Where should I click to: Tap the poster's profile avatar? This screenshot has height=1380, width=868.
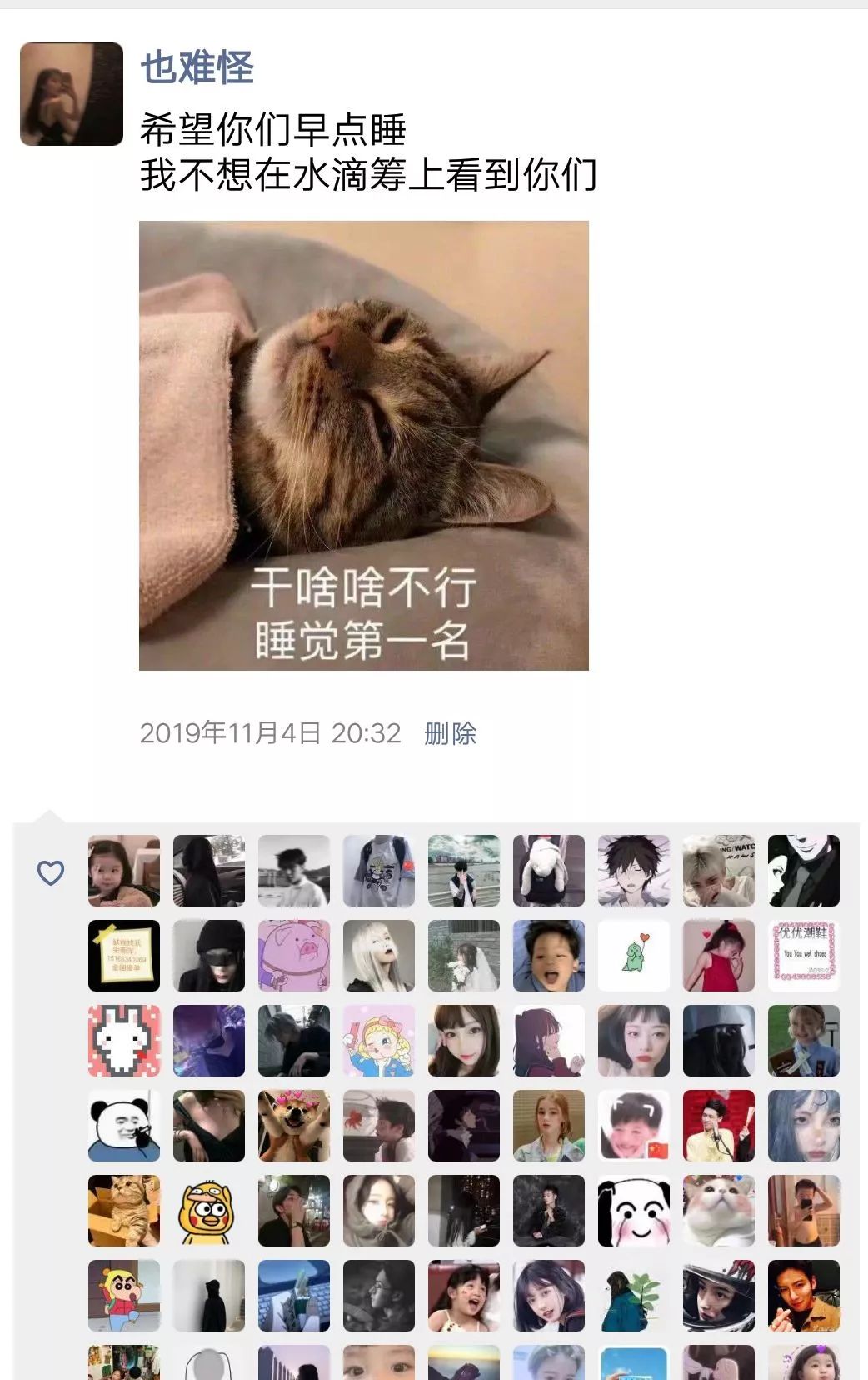[72, 94]
